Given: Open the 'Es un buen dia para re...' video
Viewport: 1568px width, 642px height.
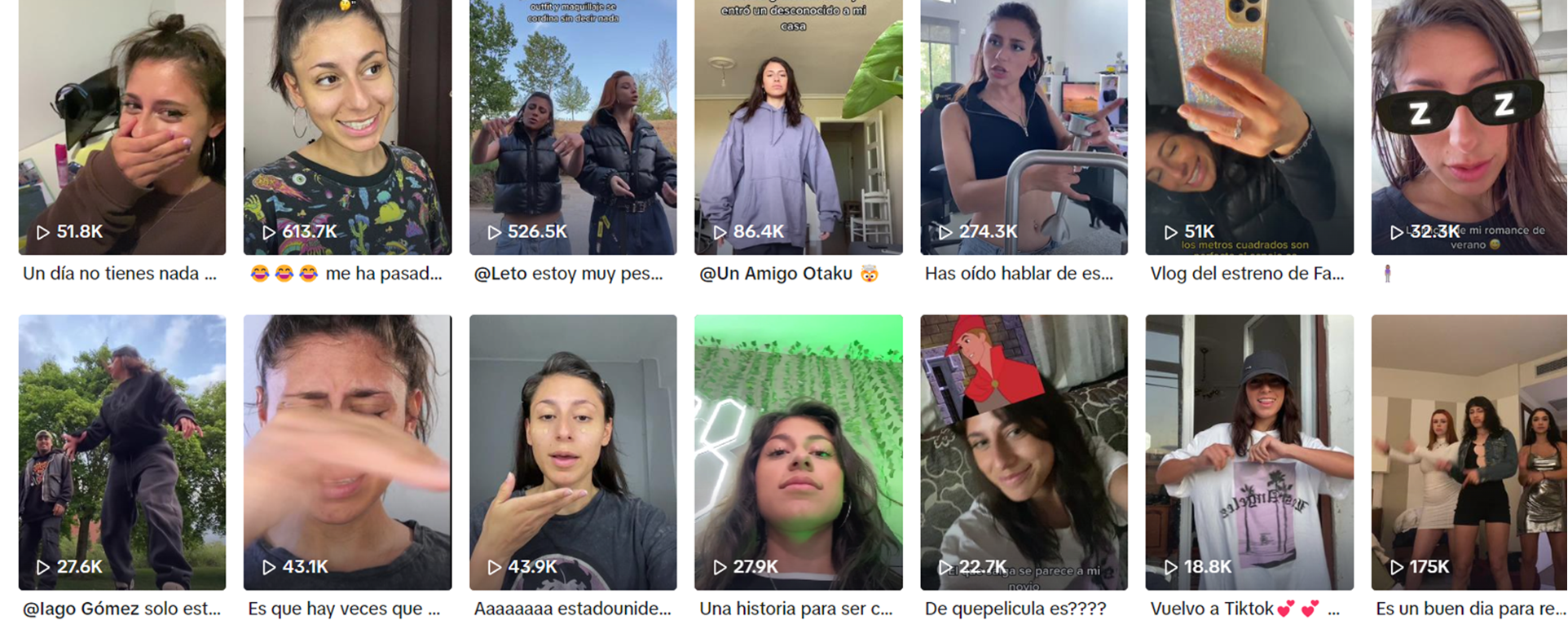Looking at the screenshot, I should point(1469,452).
